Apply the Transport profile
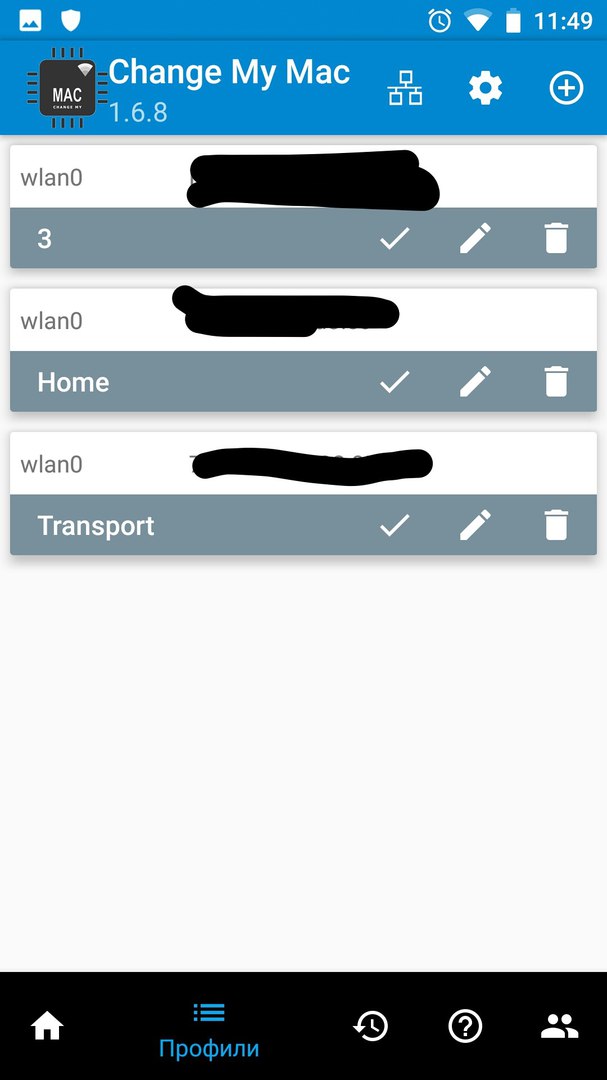The width and height of the screenshot is (607, 1080). click(x=395, y=525)
